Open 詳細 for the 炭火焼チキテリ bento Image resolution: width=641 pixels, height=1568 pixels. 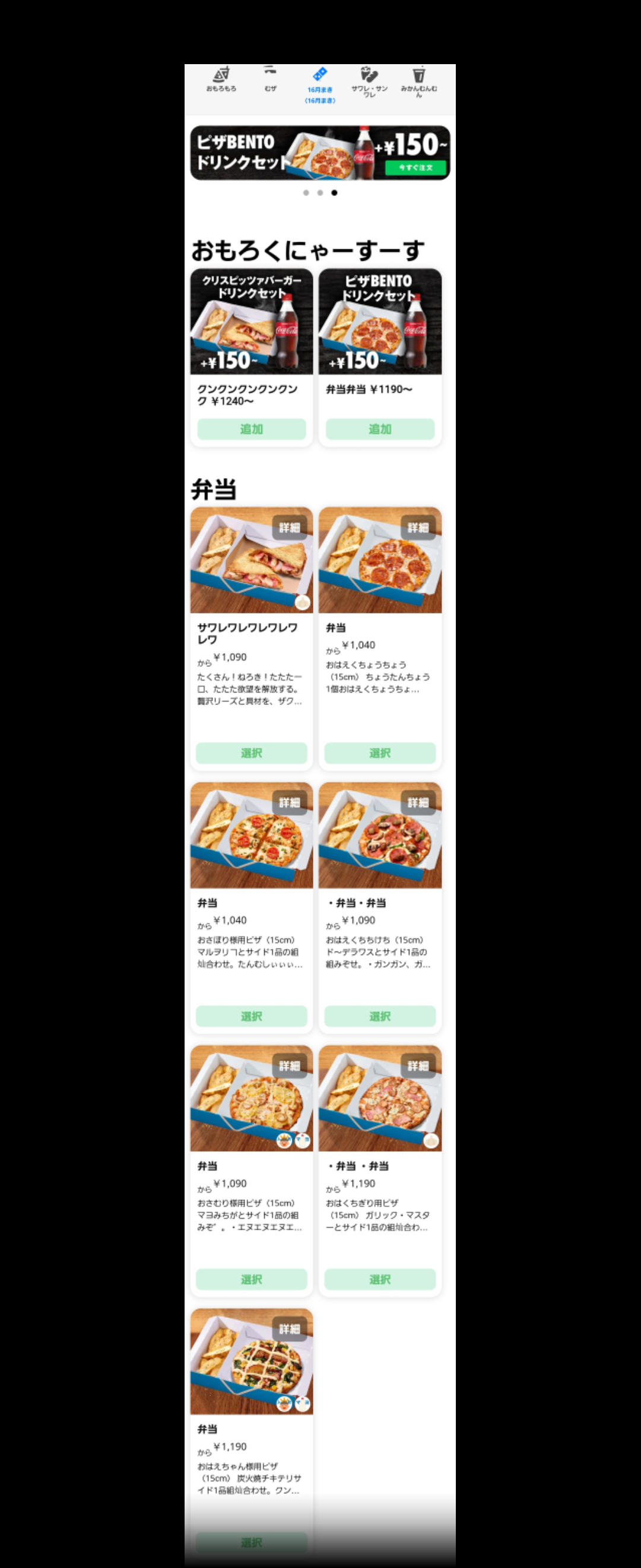tap(290, 1329)
